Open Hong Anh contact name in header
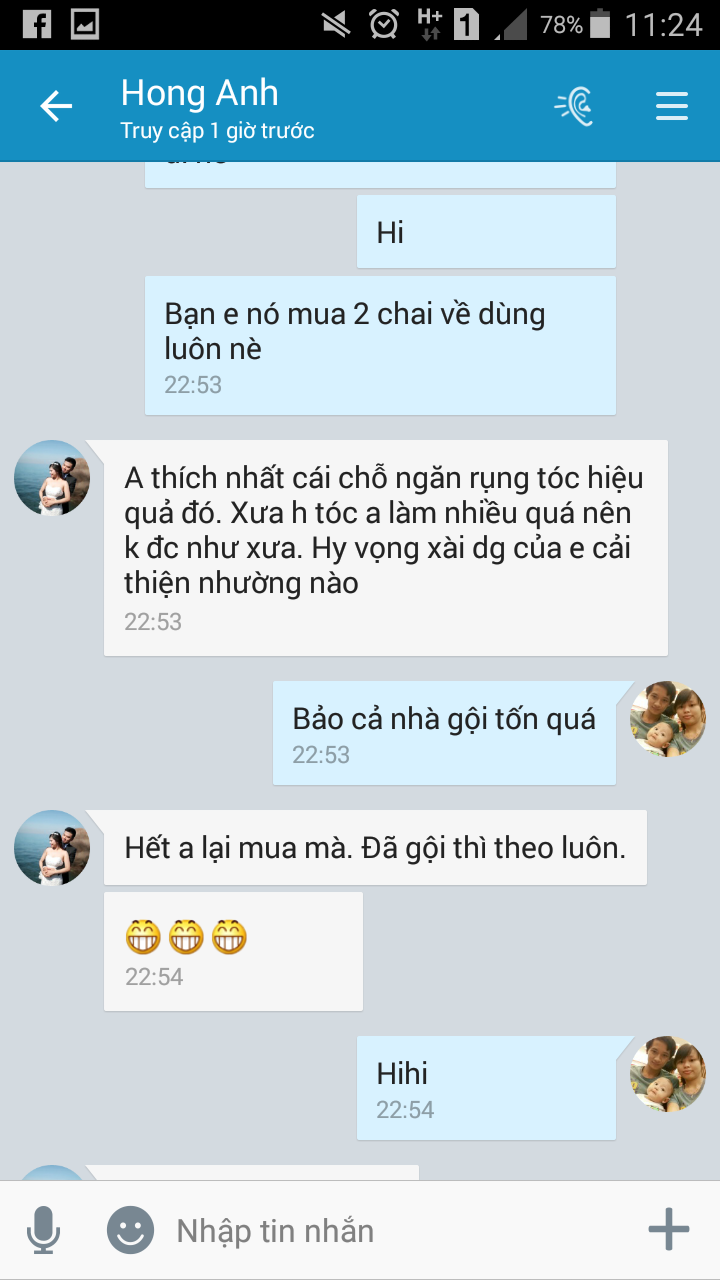 [x=200, y=93]
